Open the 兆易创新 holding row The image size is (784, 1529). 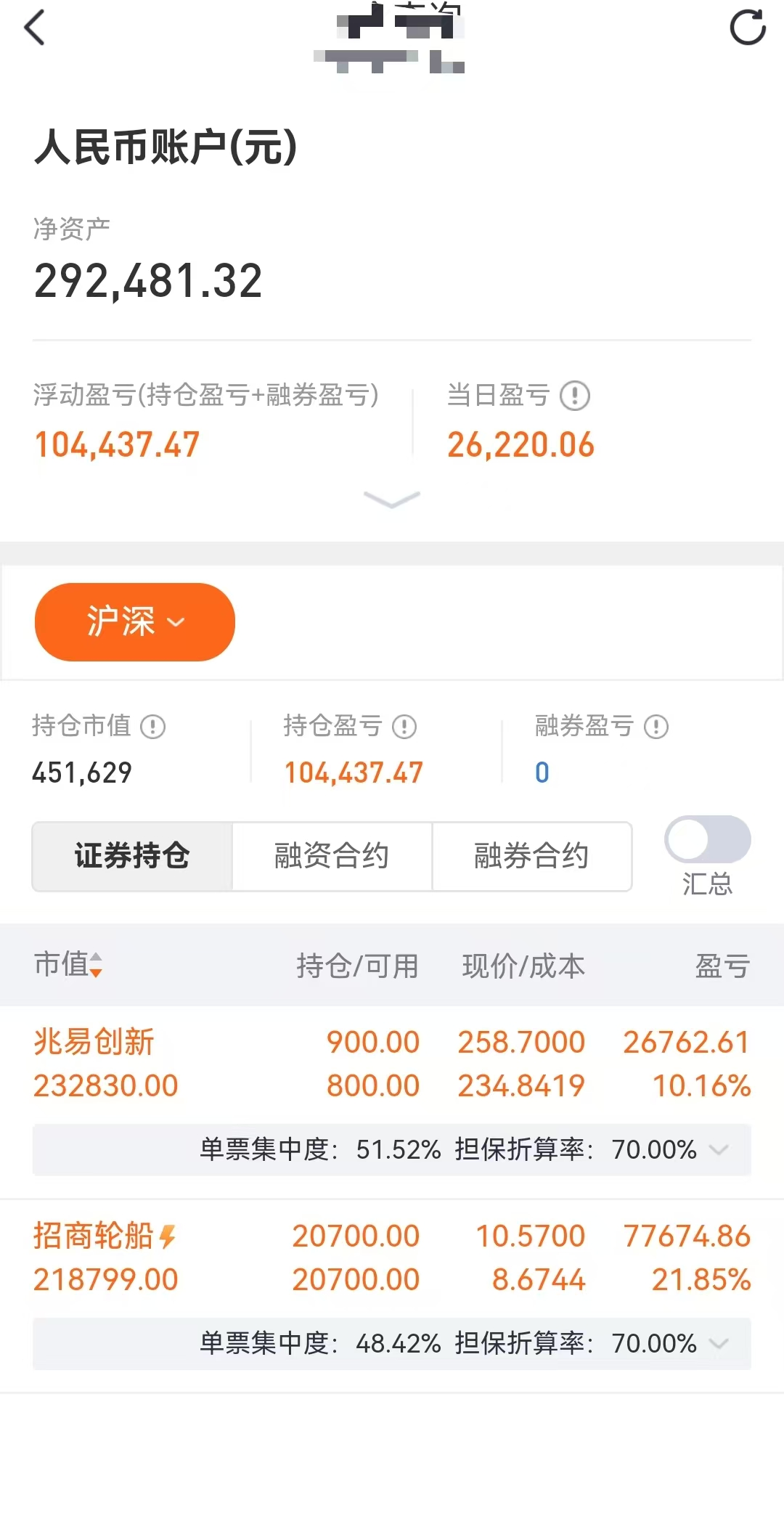(x=392, y=1064)
